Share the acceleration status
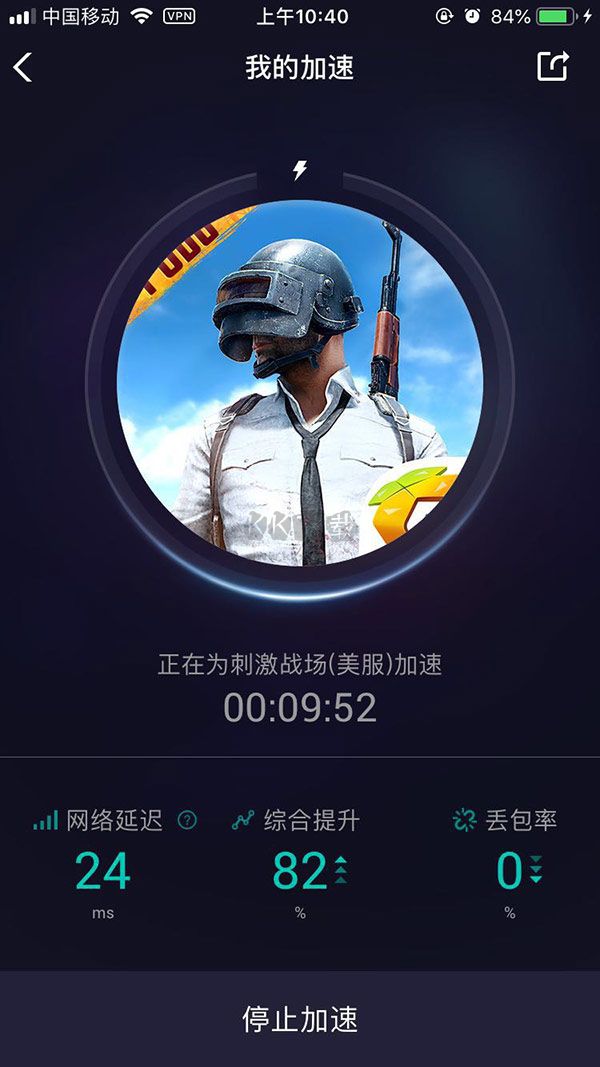 [552, 66]
